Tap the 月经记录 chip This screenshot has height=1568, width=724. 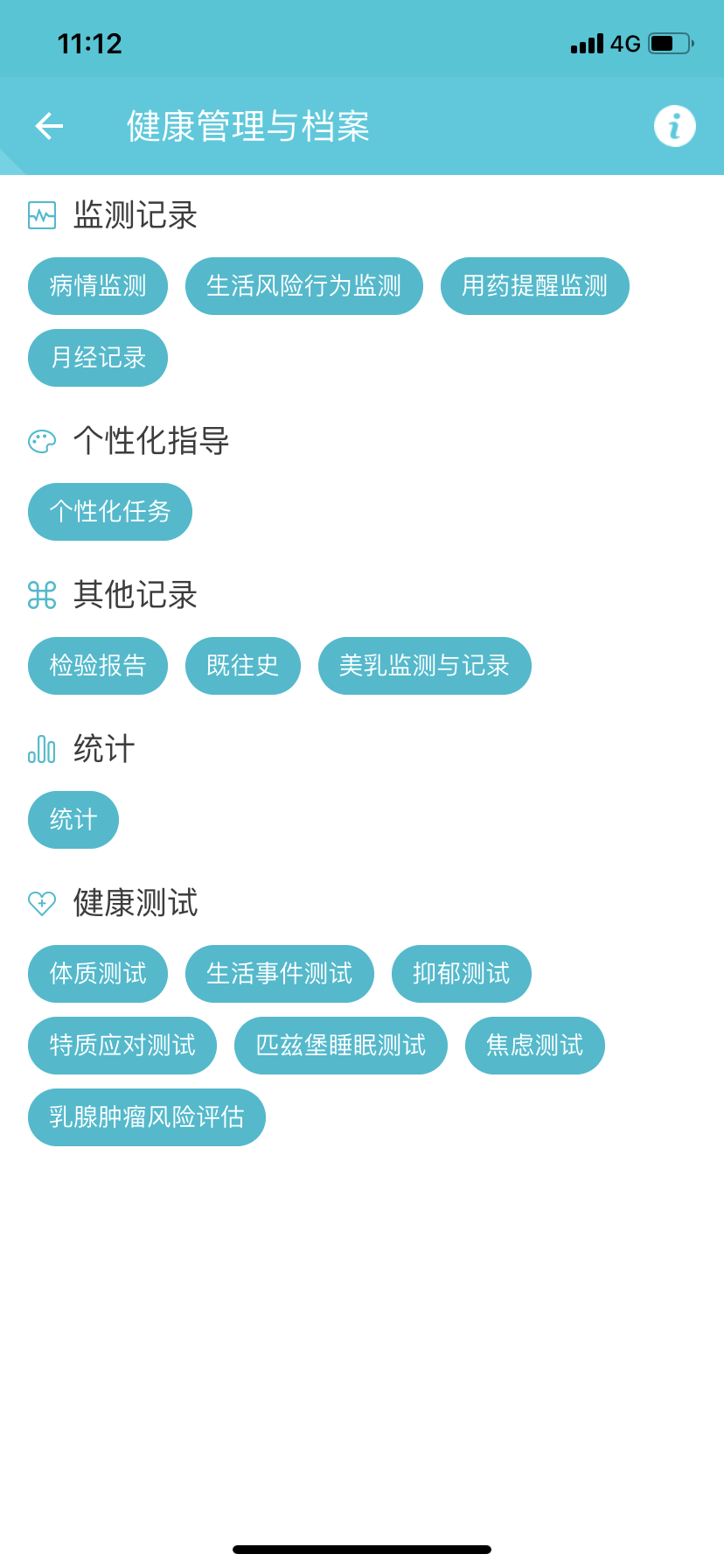coord(98,358)
